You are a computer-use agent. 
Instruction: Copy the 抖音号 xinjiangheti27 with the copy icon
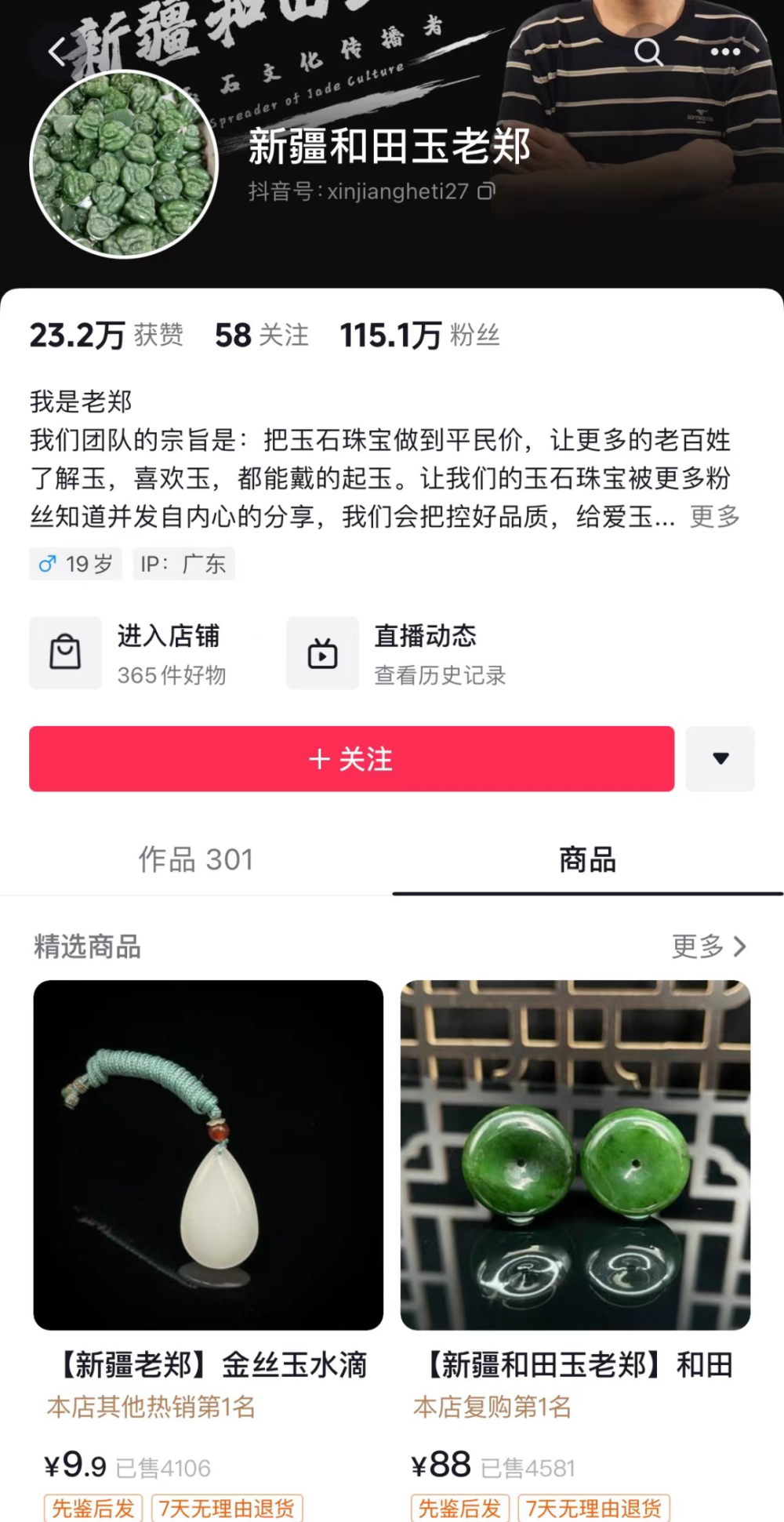488,191
